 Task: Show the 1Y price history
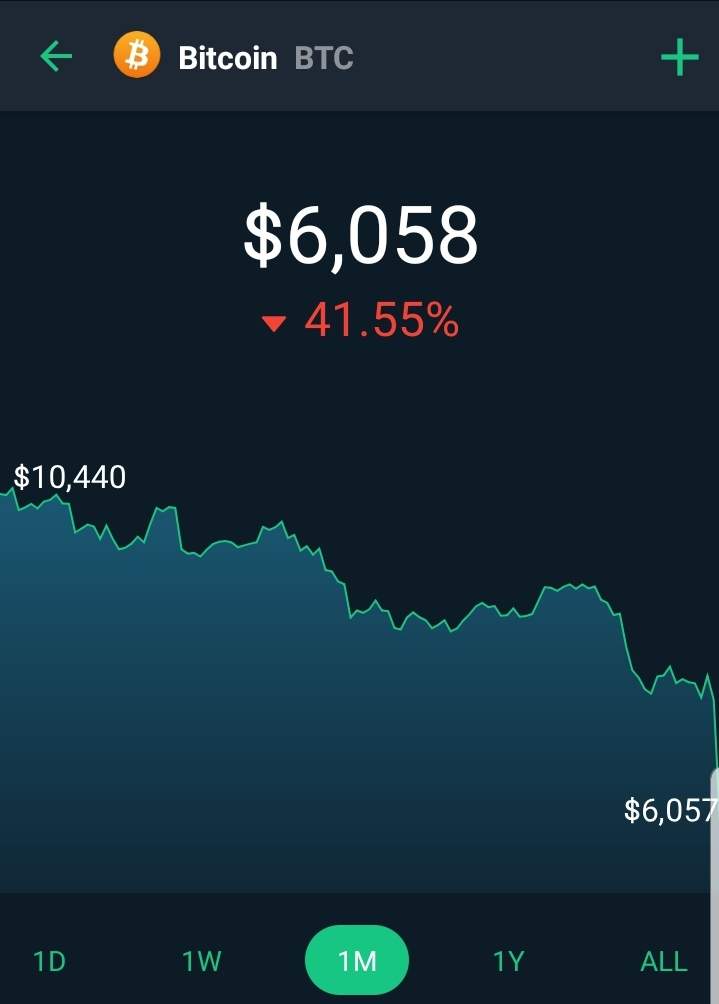point(508,962)
